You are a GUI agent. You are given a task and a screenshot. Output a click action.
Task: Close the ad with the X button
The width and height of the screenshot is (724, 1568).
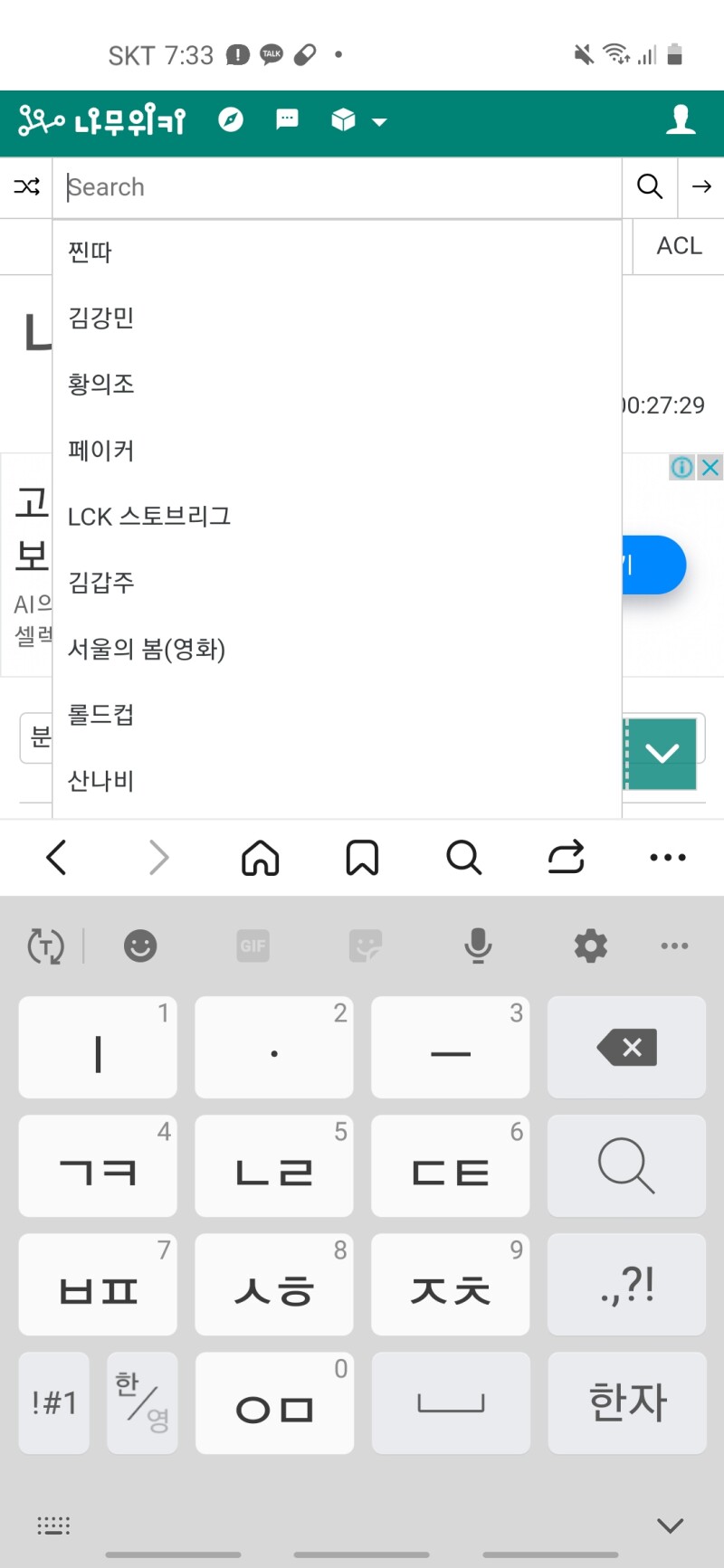710,467
